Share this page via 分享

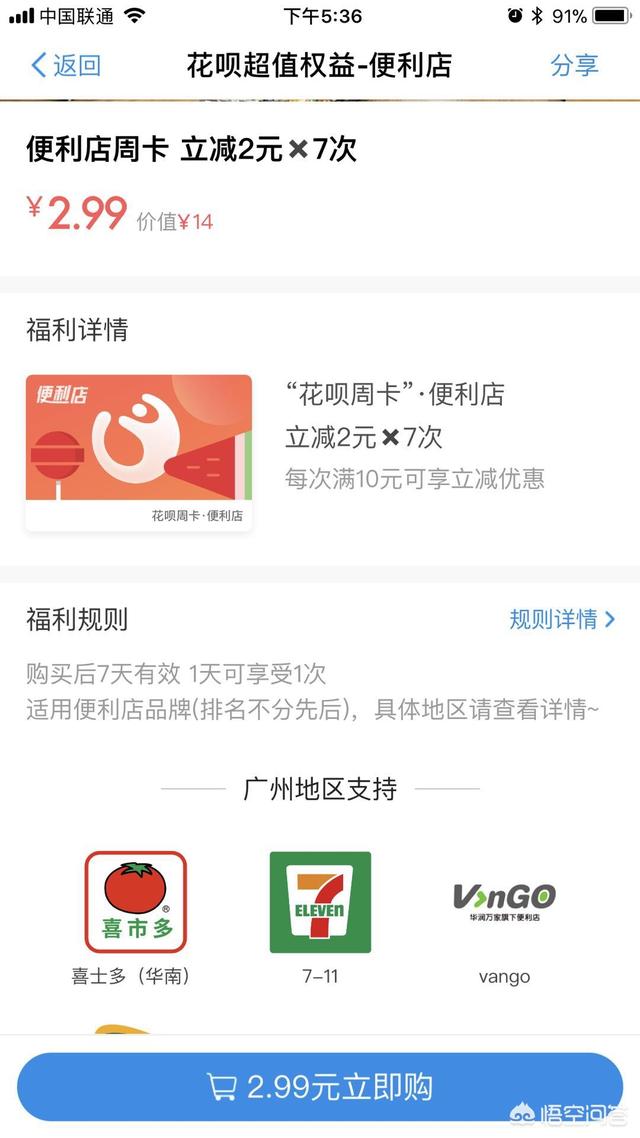tap(574, 66)
